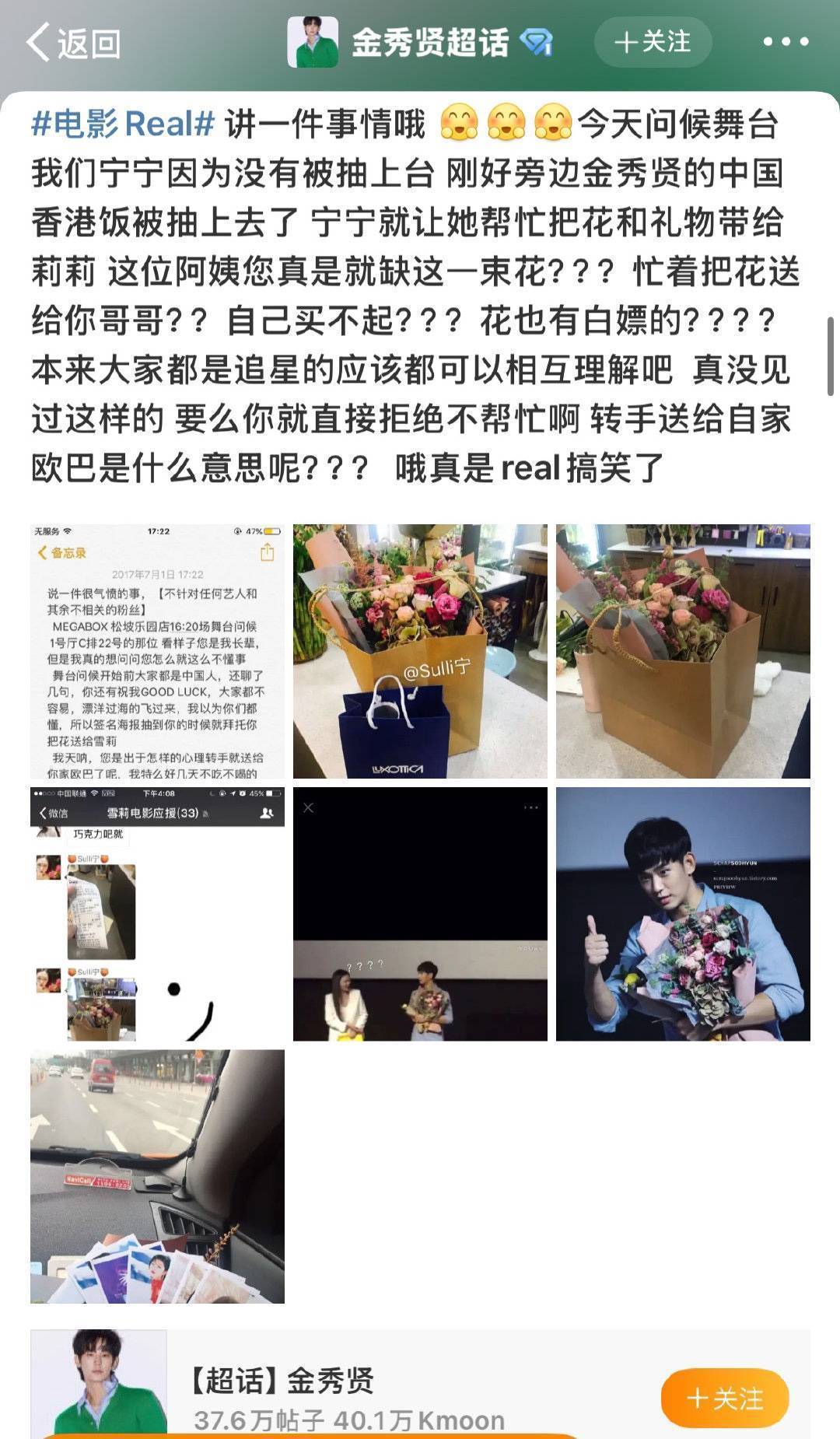The width and height of the screenshot is (840, 1439).
Task: Follow 金秀贤超话 from the header
Action: click(x=653, y=42)
